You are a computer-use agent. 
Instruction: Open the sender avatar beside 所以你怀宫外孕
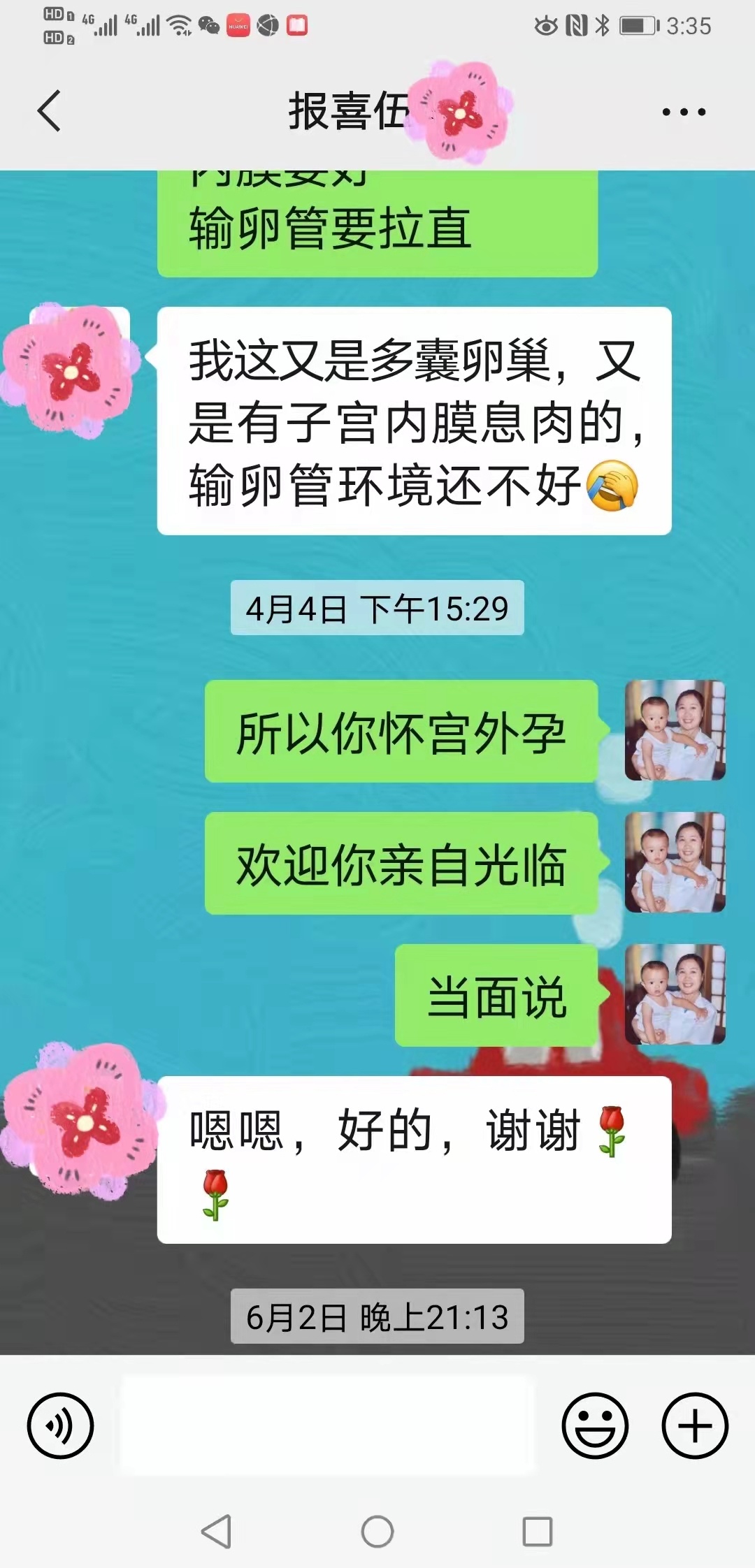point(675,730)
